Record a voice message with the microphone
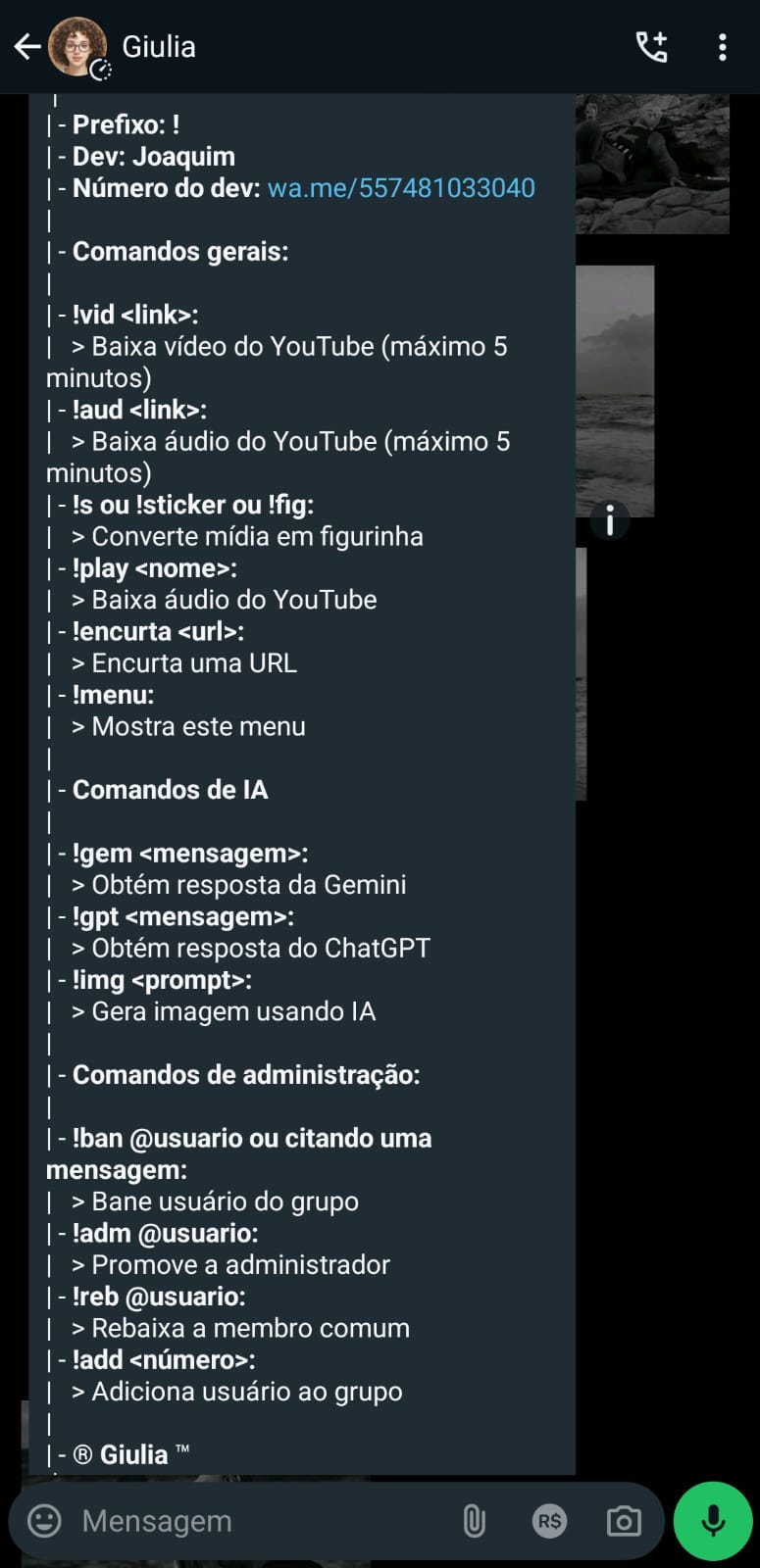This screenshot has width=760, height=1568. coord(713,1520)
